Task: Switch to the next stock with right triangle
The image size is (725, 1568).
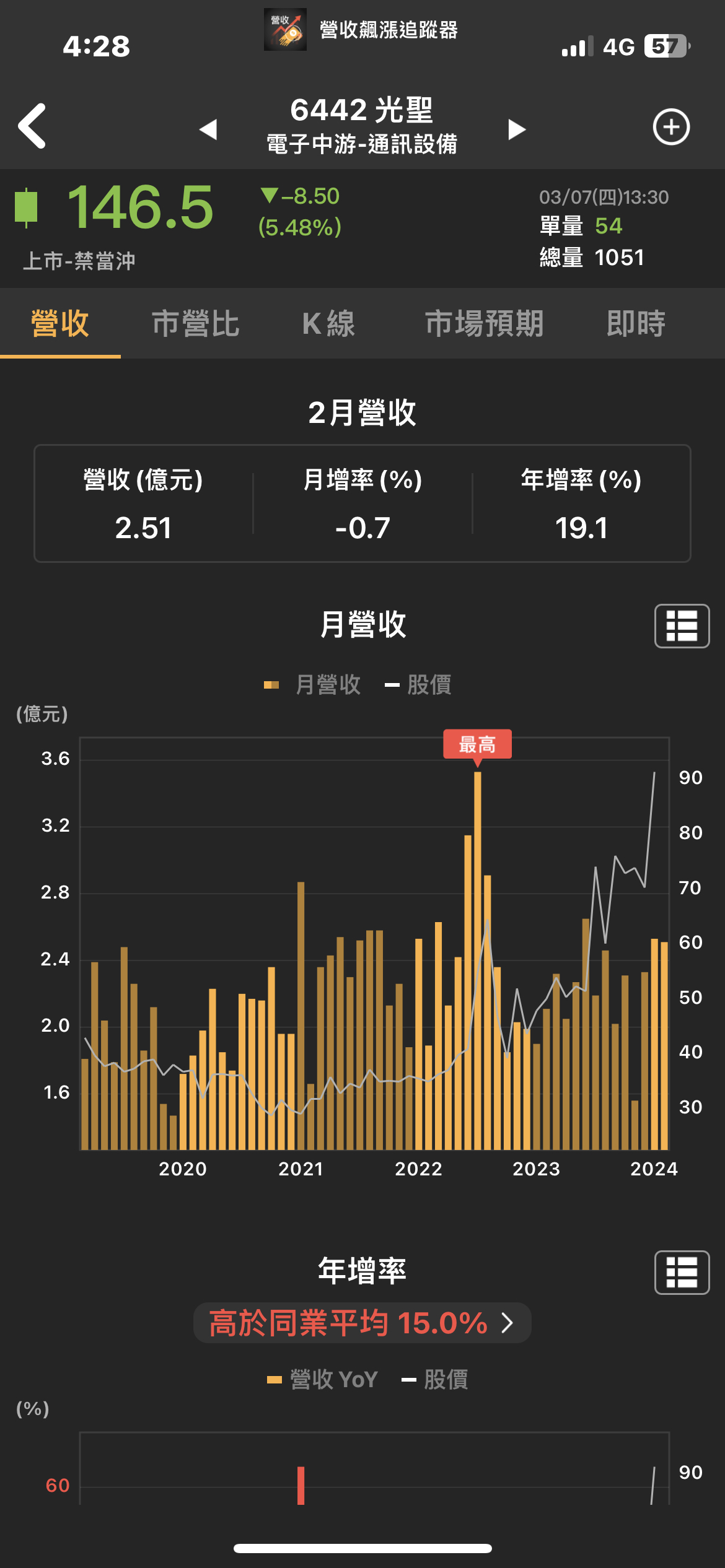Action: (x=516, y=129)
